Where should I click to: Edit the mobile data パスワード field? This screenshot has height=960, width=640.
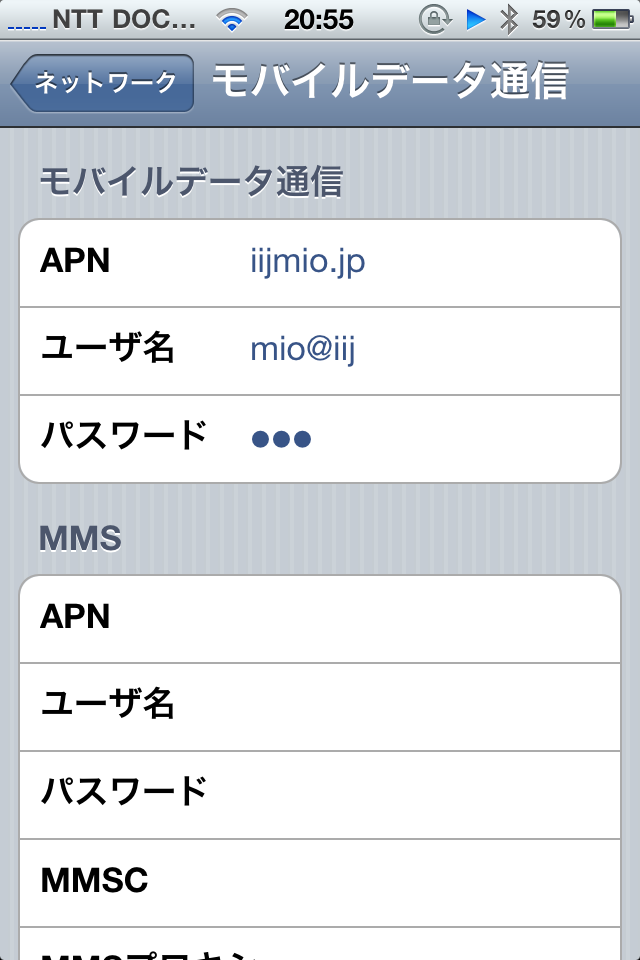click(x=420, y=439)
